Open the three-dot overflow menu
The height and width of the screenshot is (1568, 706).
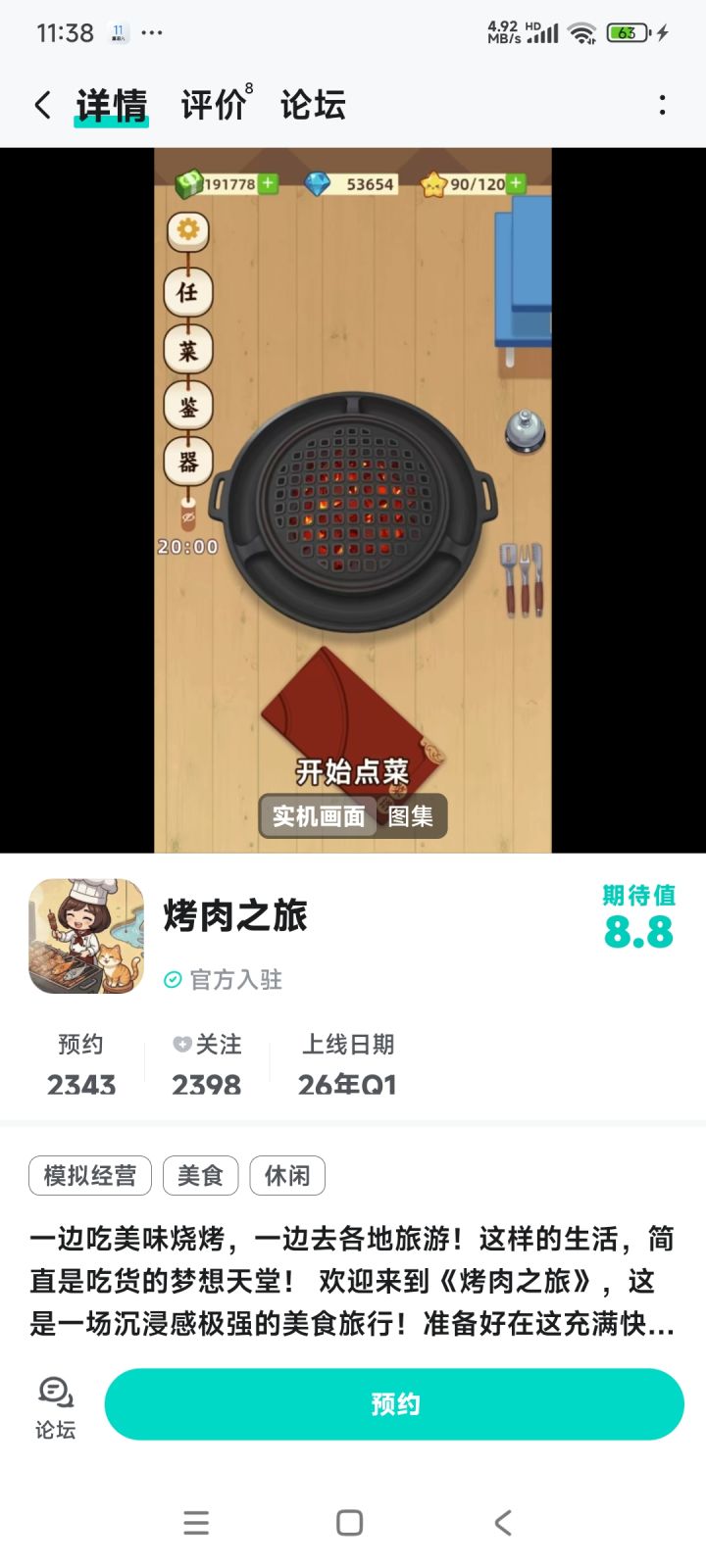click(664, 103)
